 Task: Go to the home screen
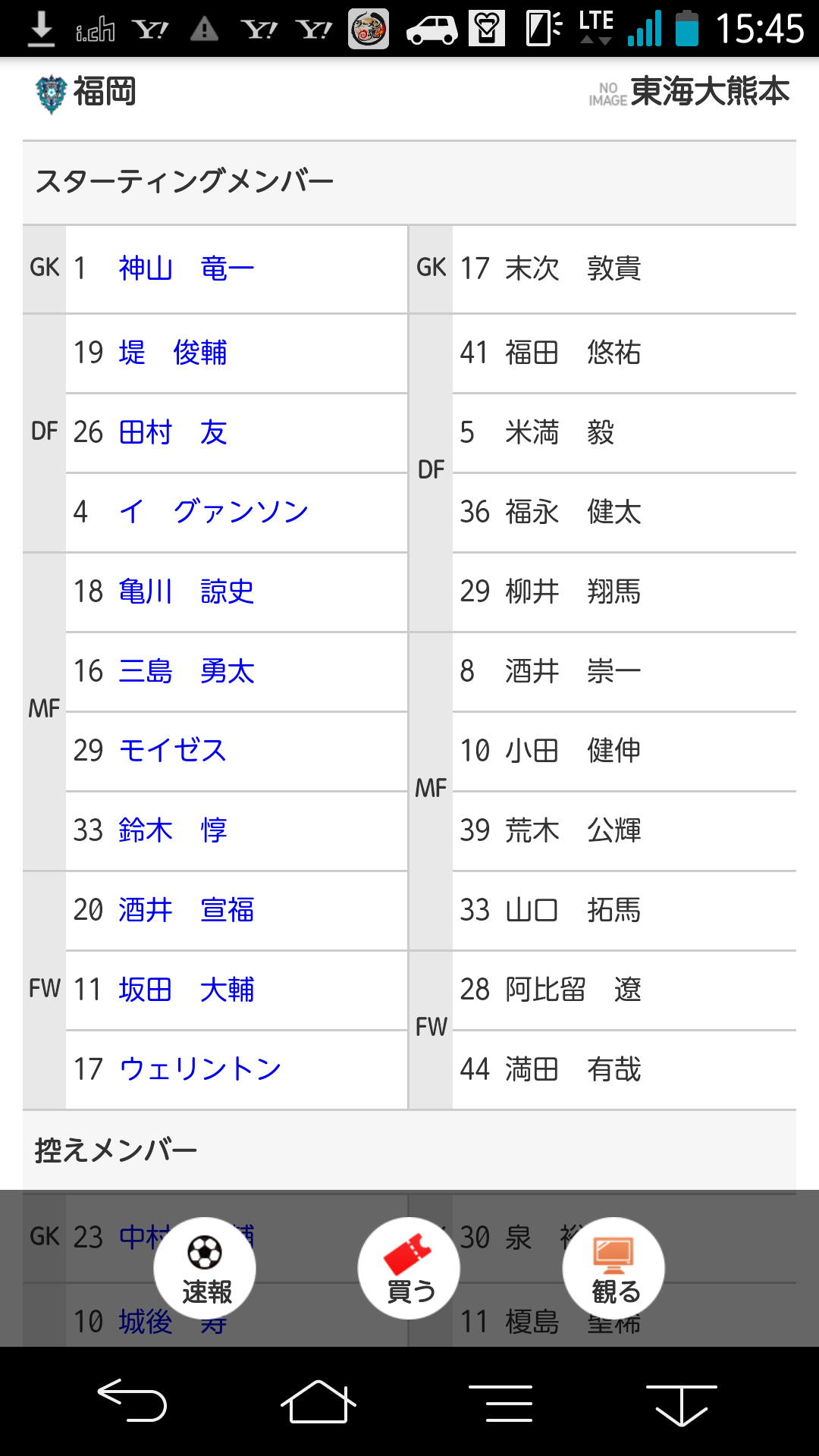tap(318, 1401)
